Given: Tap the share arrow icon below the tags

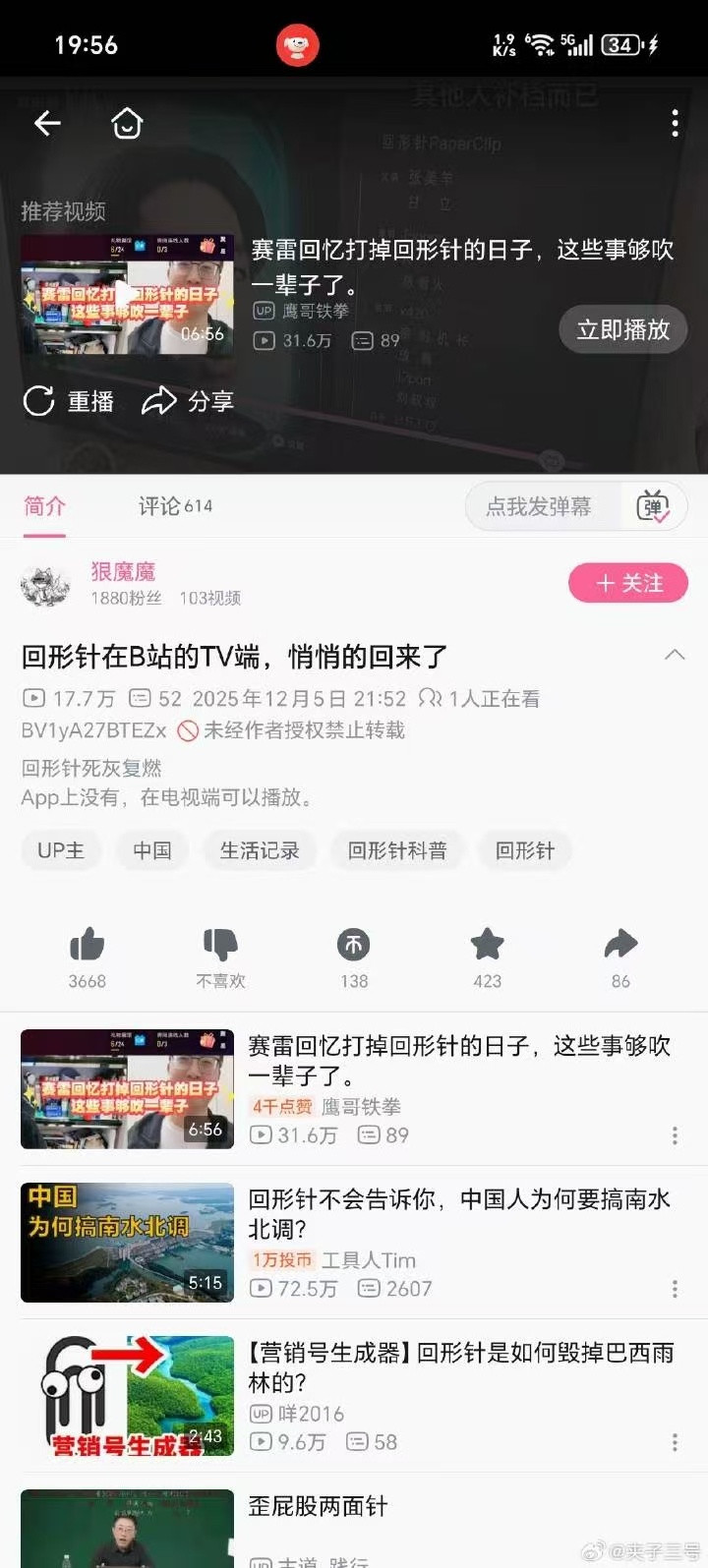Looking at the screenshot, I should (x=619, y=947).
